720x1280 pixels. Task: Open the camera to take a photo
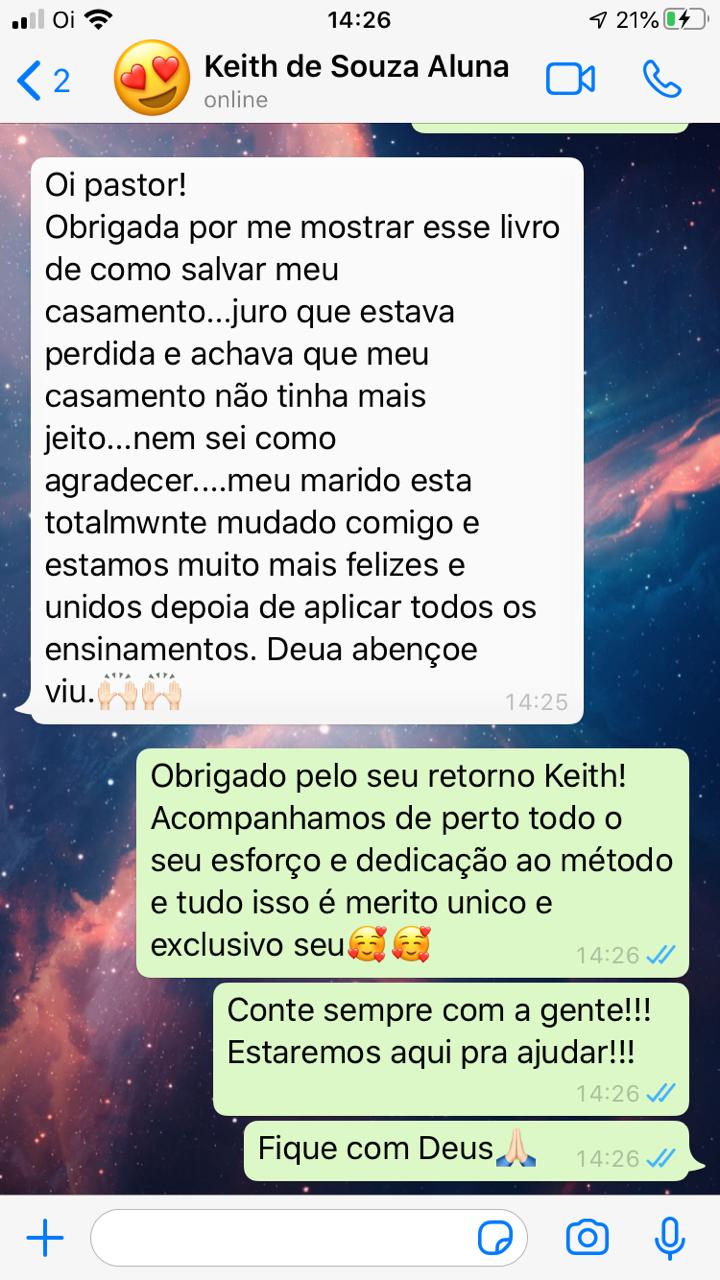[x=587, y=1239]
